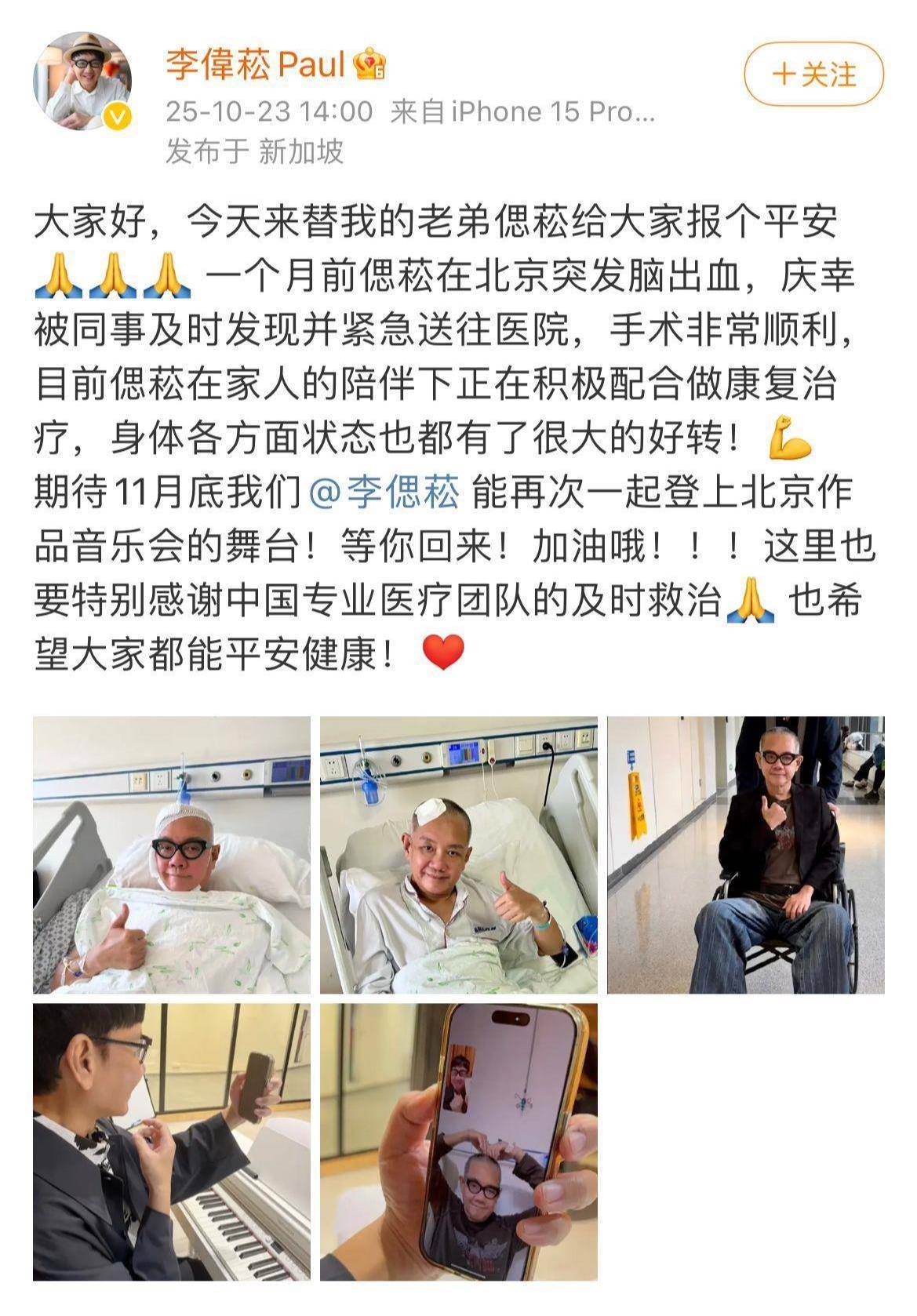The width and height of the screenshot is (917, 1316).
Task: Open 李偉菘 Paul's profile avatar
Action: click(82, 81)
